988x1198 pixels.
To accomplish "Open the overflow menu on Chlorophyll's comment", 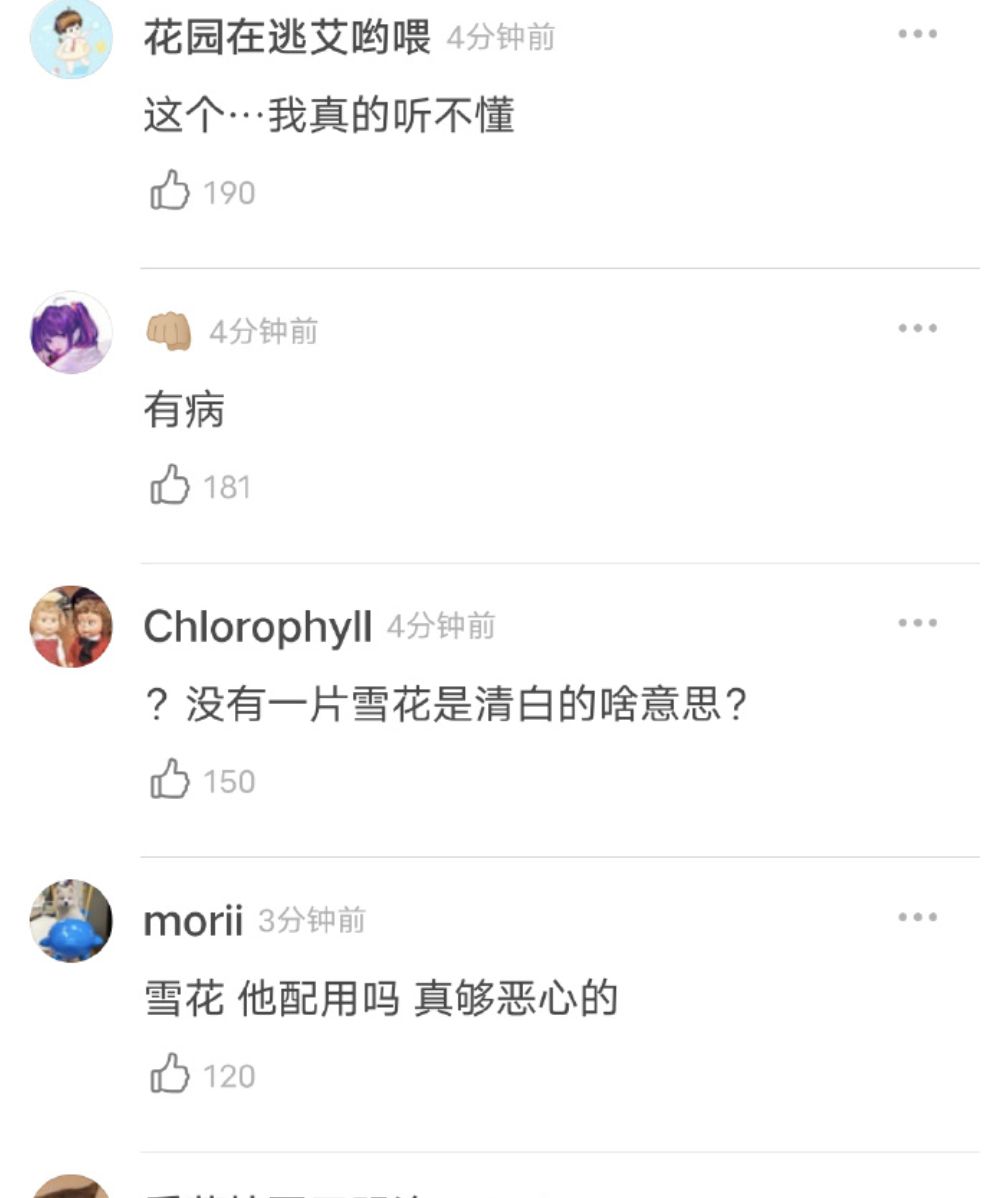I will coord(916,623).
